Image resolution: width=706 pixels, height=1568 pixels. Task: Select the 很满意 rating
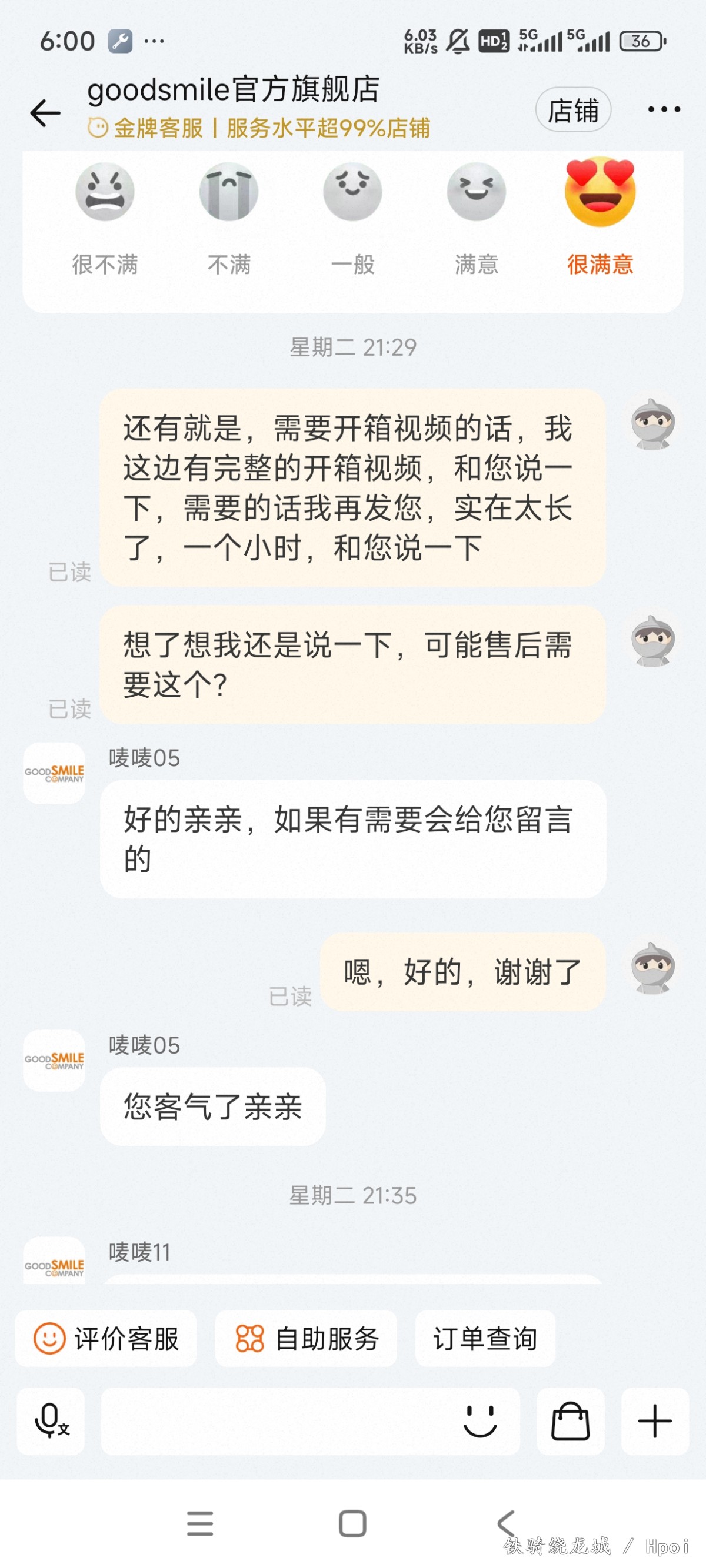[x=600, y=217]
